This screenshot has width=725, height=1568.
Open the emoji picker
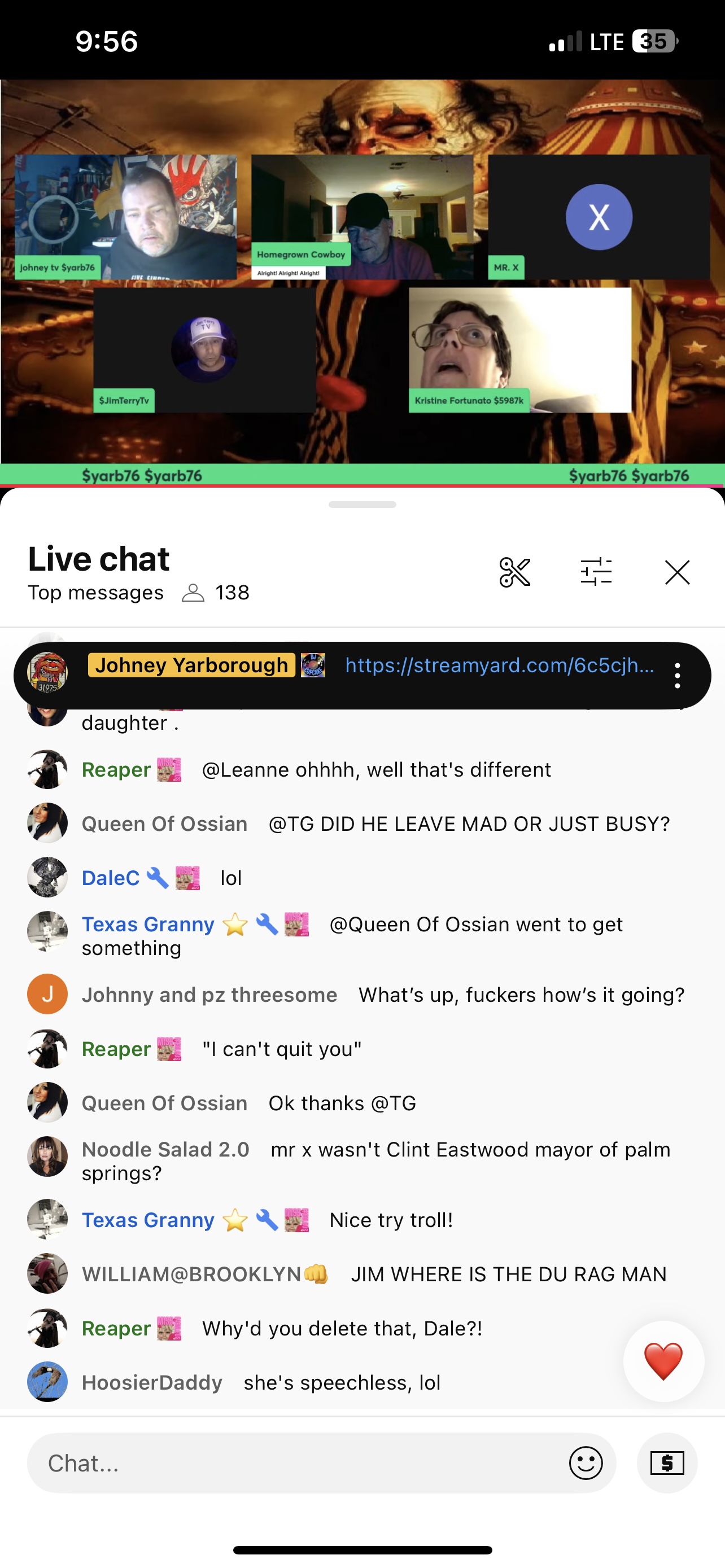(x=586, y=1462)
